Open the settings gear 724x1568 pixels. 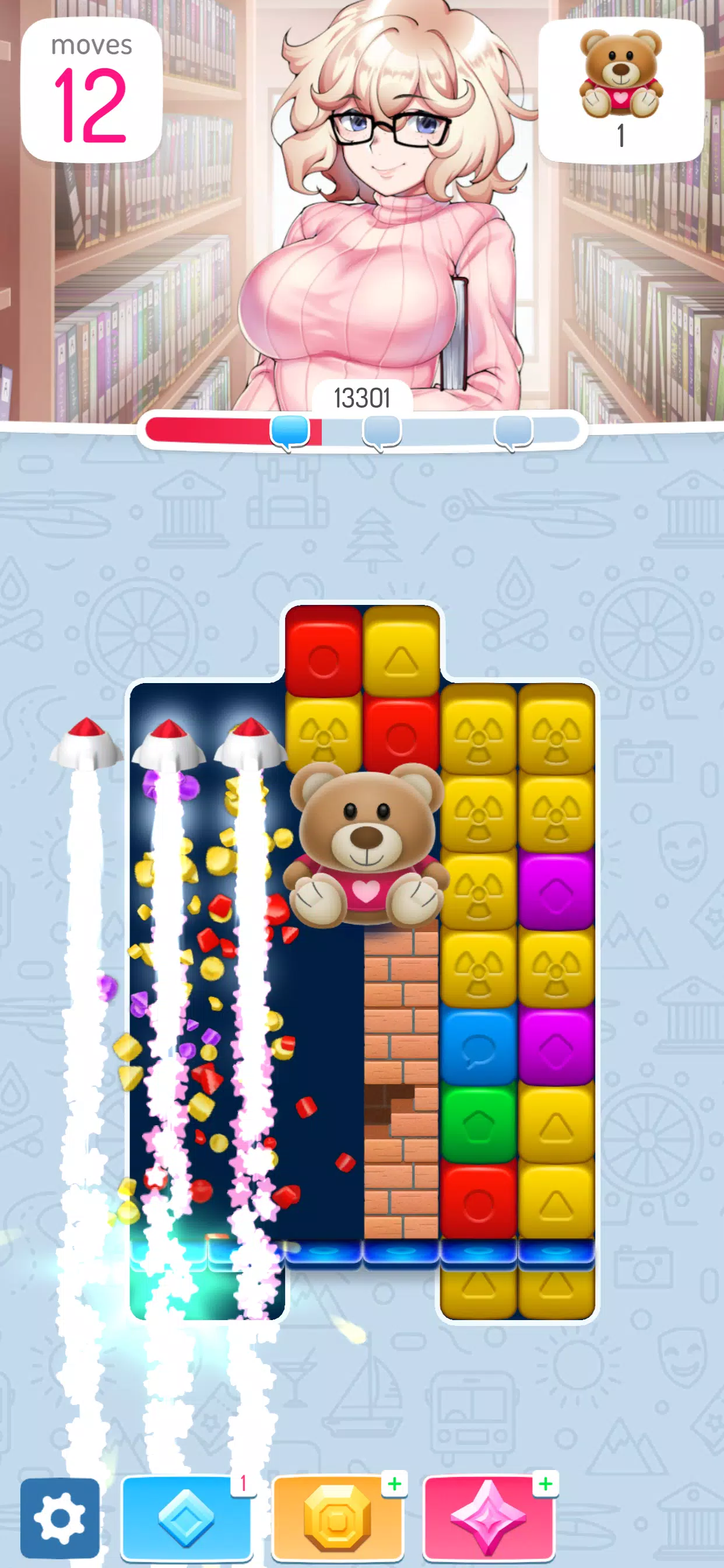(59, 1517)
